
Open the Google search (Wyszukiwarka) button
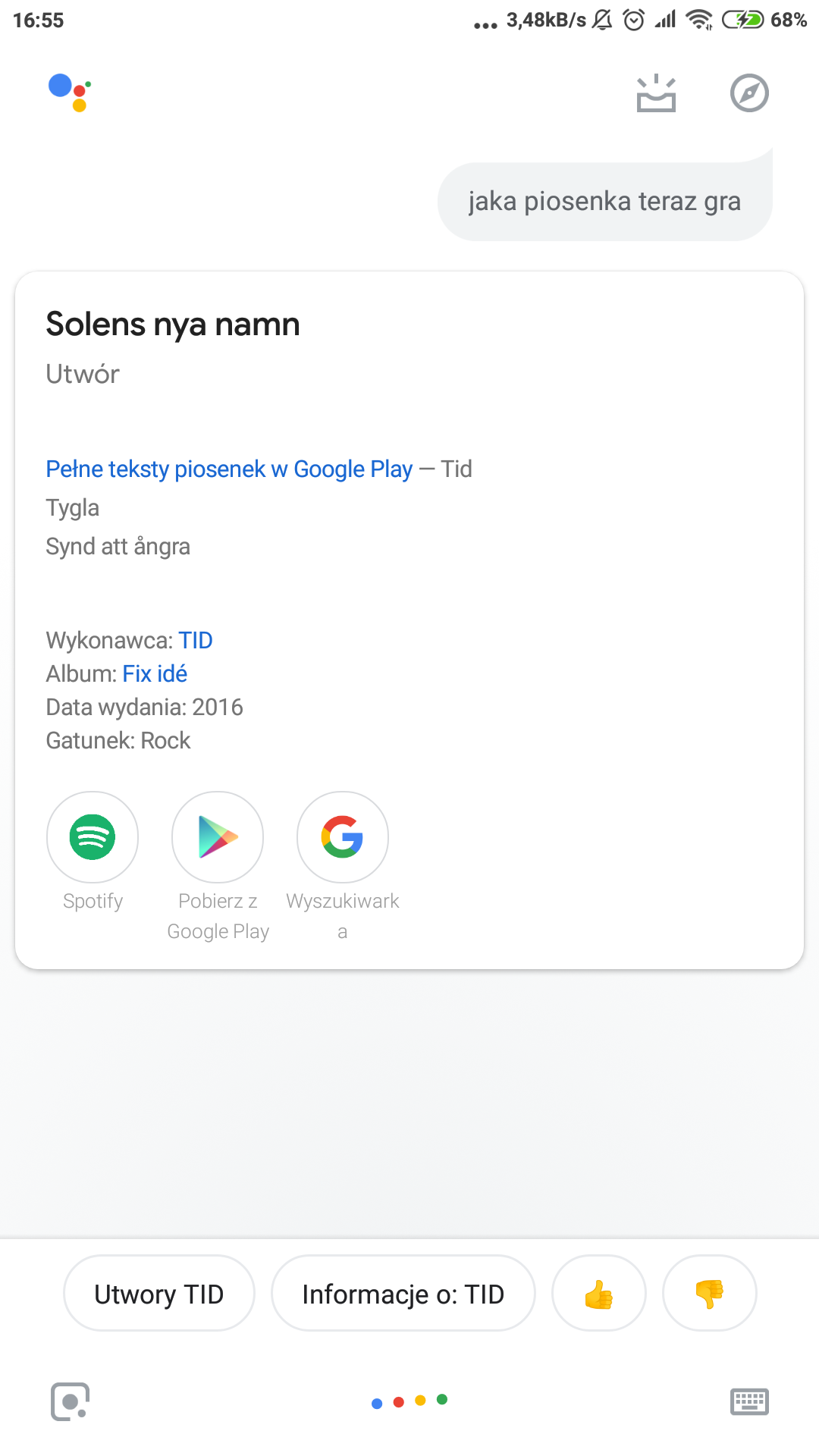click(343, 837)
